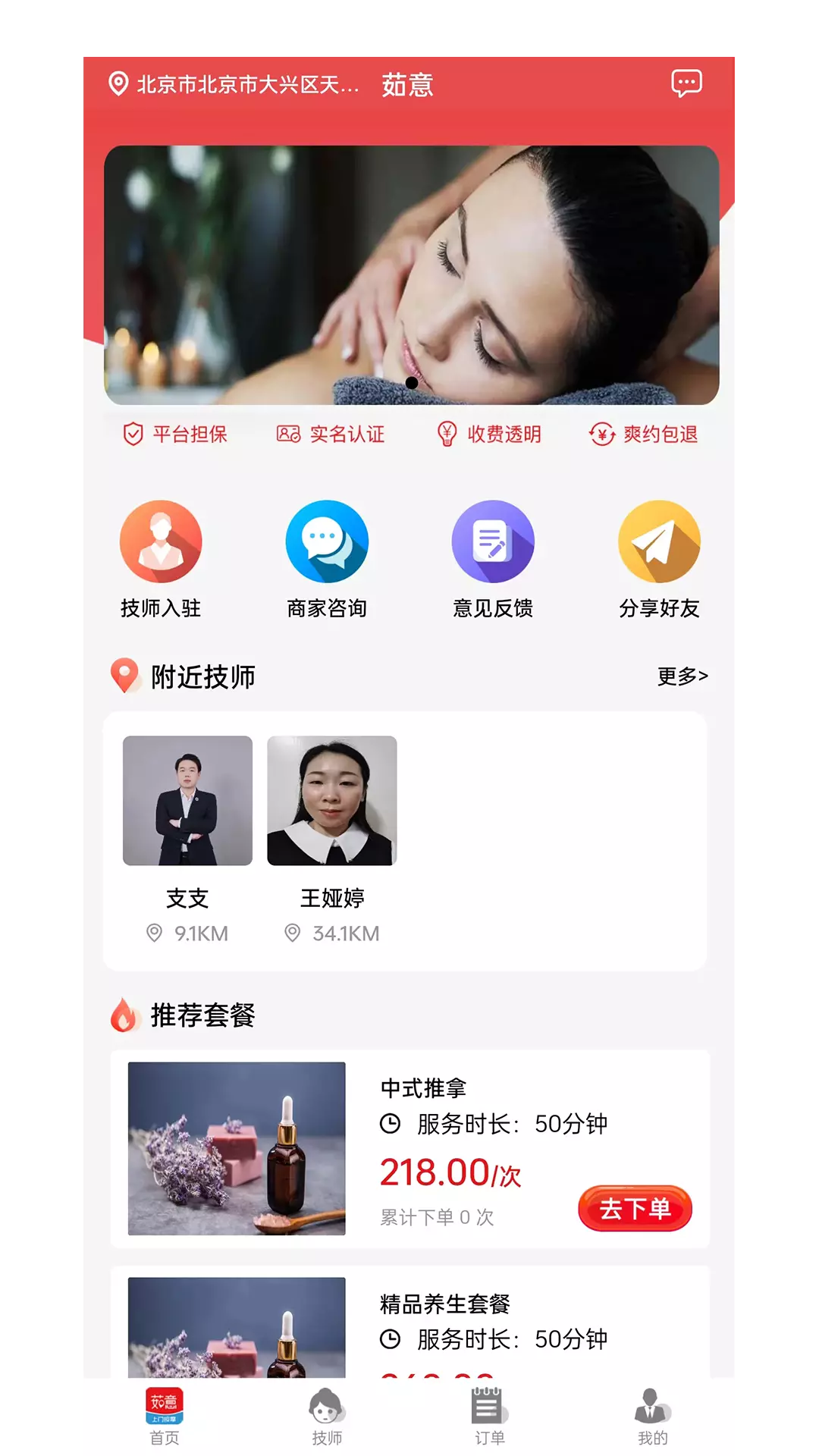Screen dimensions: 819x1456
Task: Switch to the 首页 tab
Action: (165, 1417)
